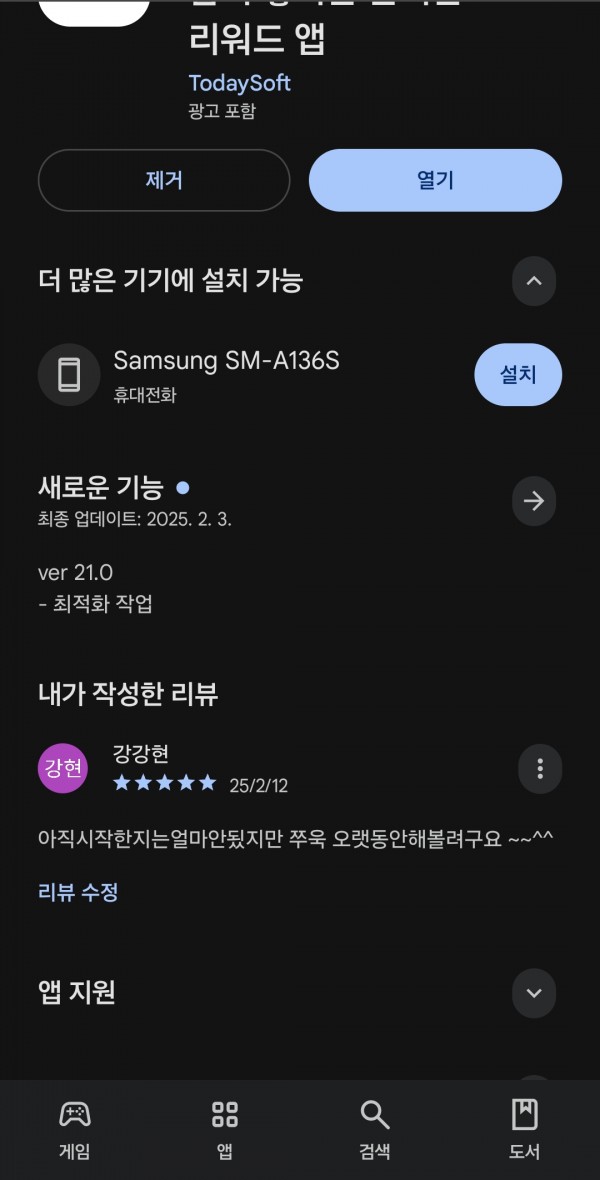This screenshot has width=600, height=1180.
Task: Open the app with 열기 button
Action: (435, 180)
